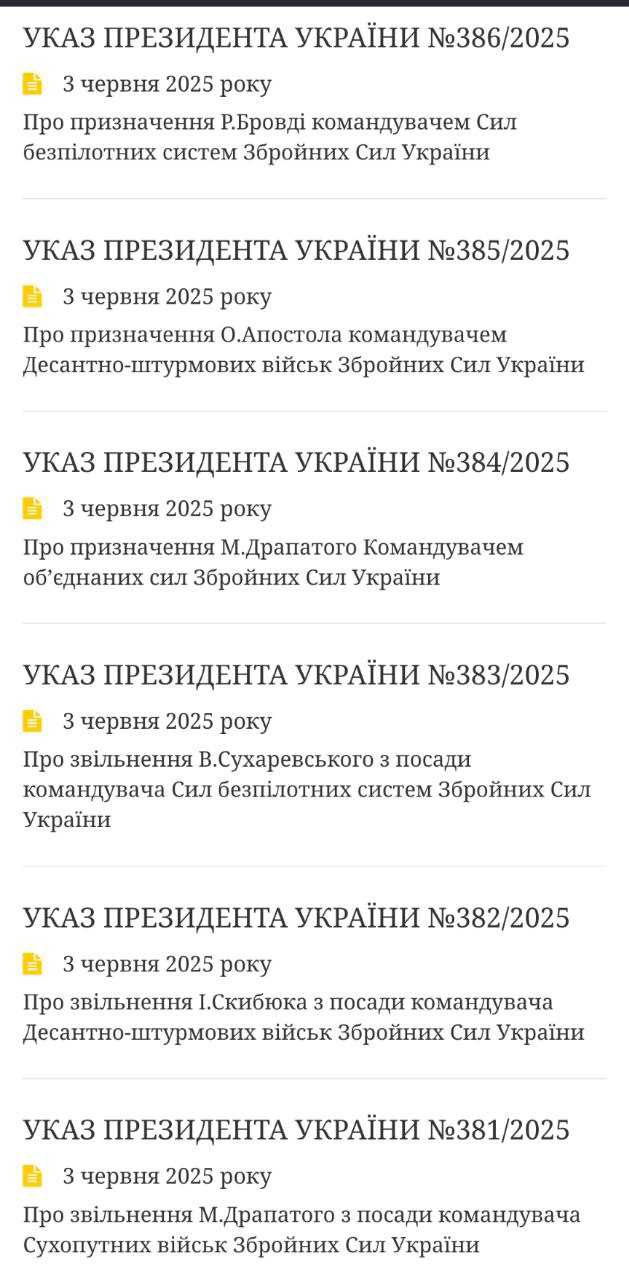Image resolution: width=629 pixels, height=1280 pixels.
Task: Open decree №385/2025 on appointing O.Apostol
Action: tap(296, 251)
